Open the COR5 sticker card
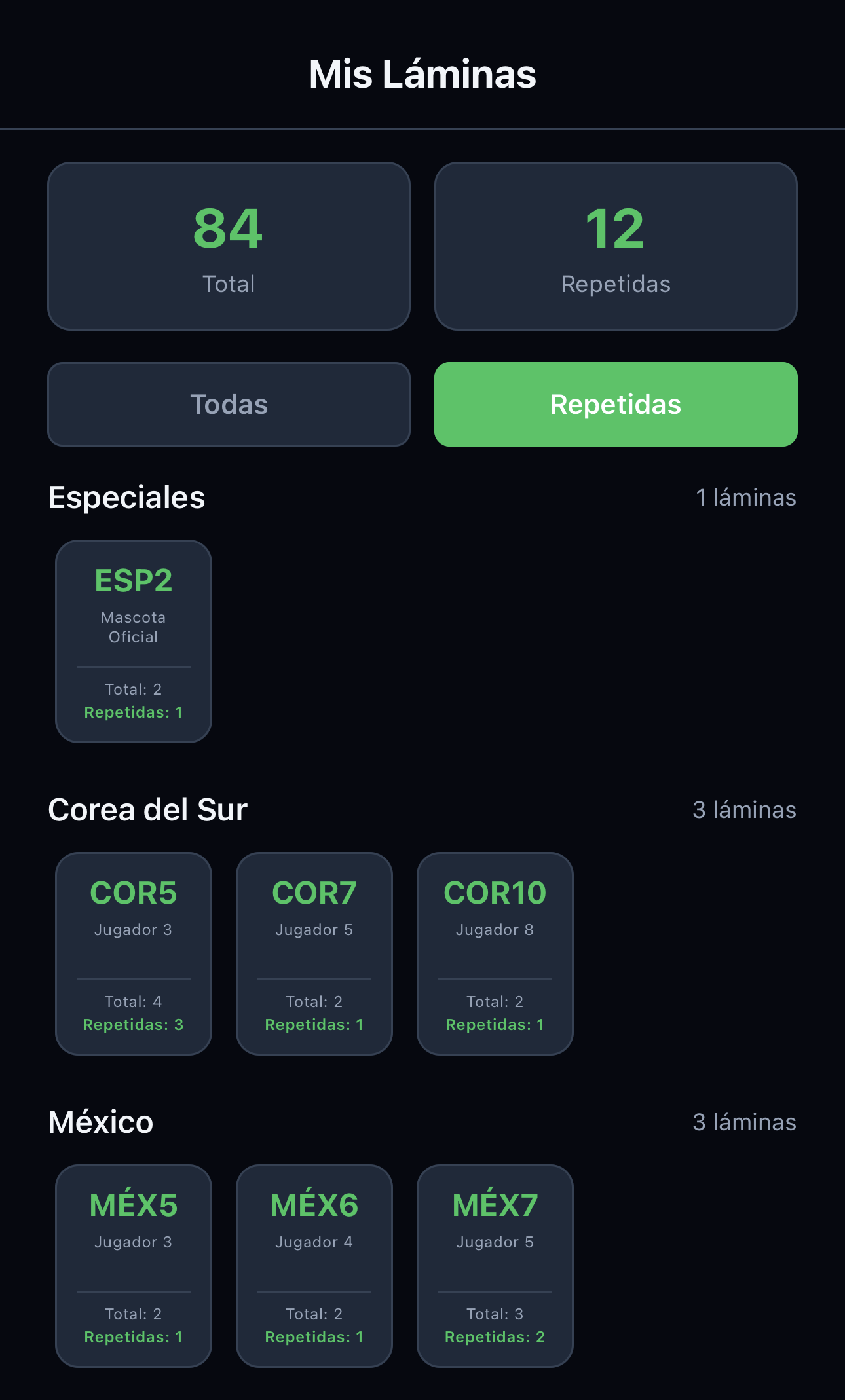This screenshot has width=845, height=1400. pyautogui.click(x=134, y=953)
